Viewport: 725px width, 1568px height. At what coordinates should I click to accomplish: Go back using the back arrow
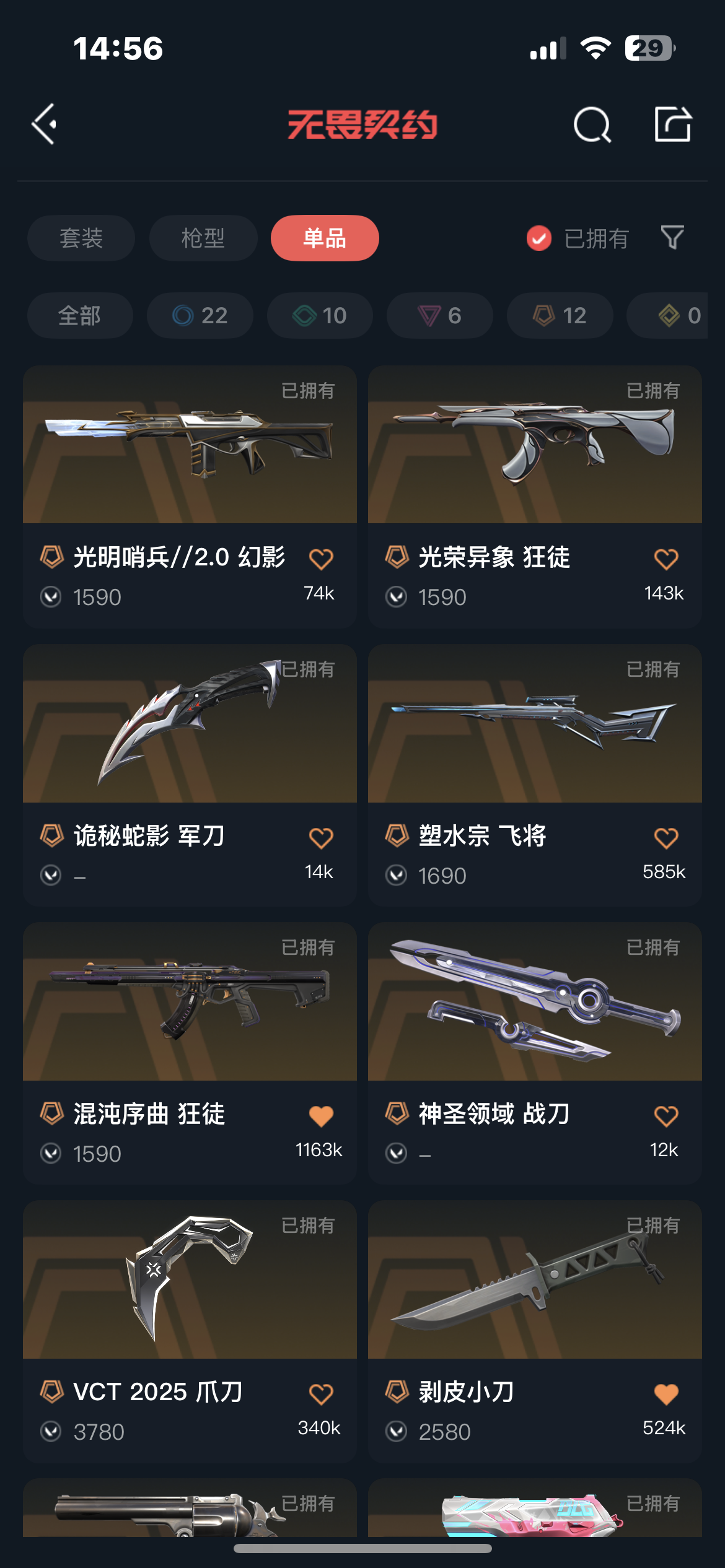coord(45,124)
